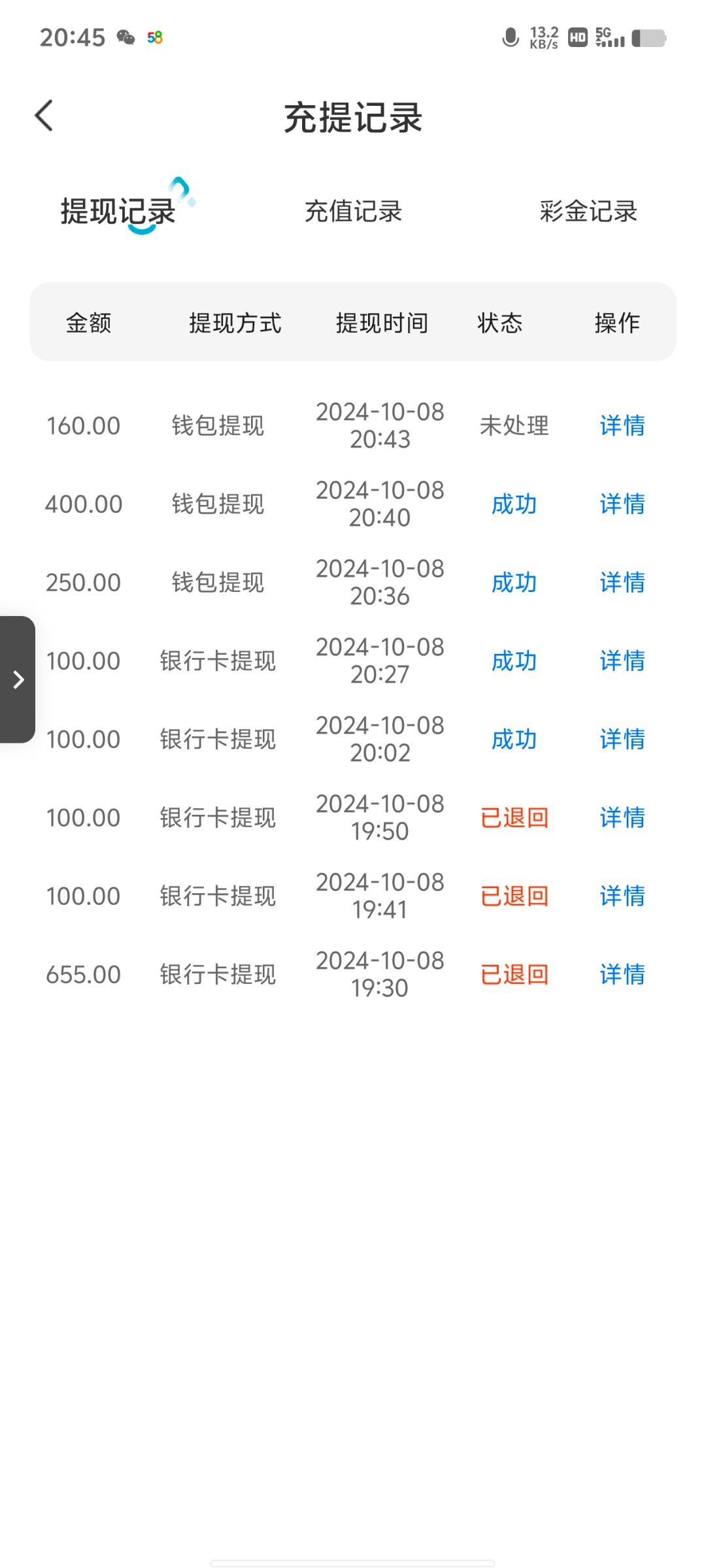Screen dimensions: 706x1568
Task: Tap the 已退回 status on the 19:50 record
Action: (514, 818)
